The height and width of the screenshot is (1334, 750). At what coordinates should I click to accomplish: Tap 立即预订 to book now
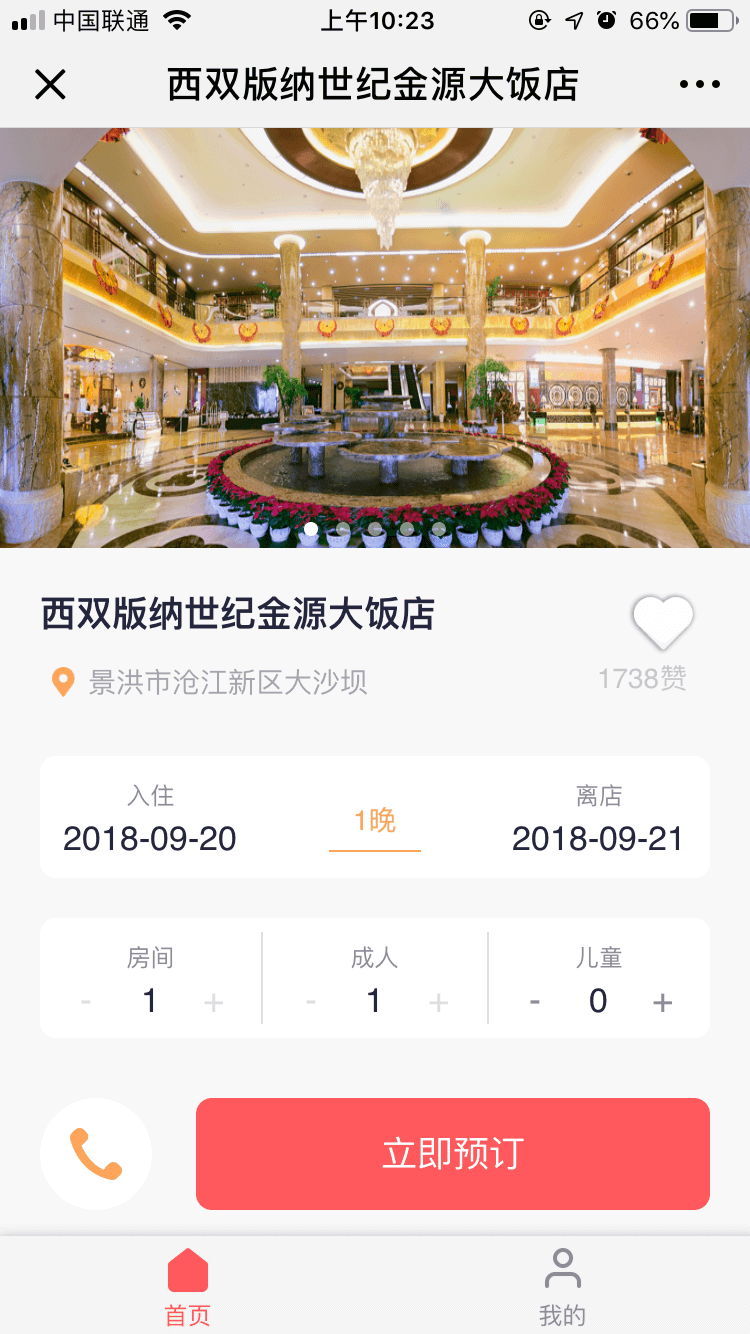[452, 1154]
